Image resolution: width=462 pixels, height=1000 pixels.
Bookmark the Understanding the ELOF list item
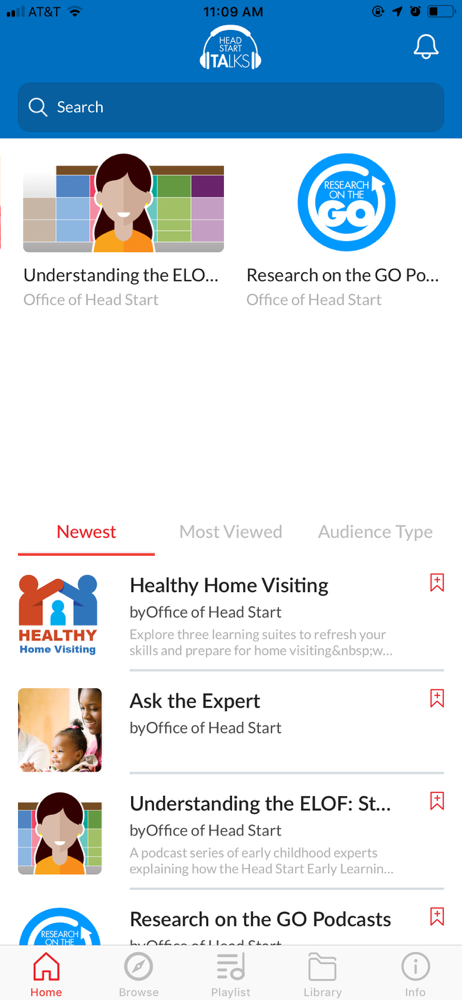pos(436,801)
